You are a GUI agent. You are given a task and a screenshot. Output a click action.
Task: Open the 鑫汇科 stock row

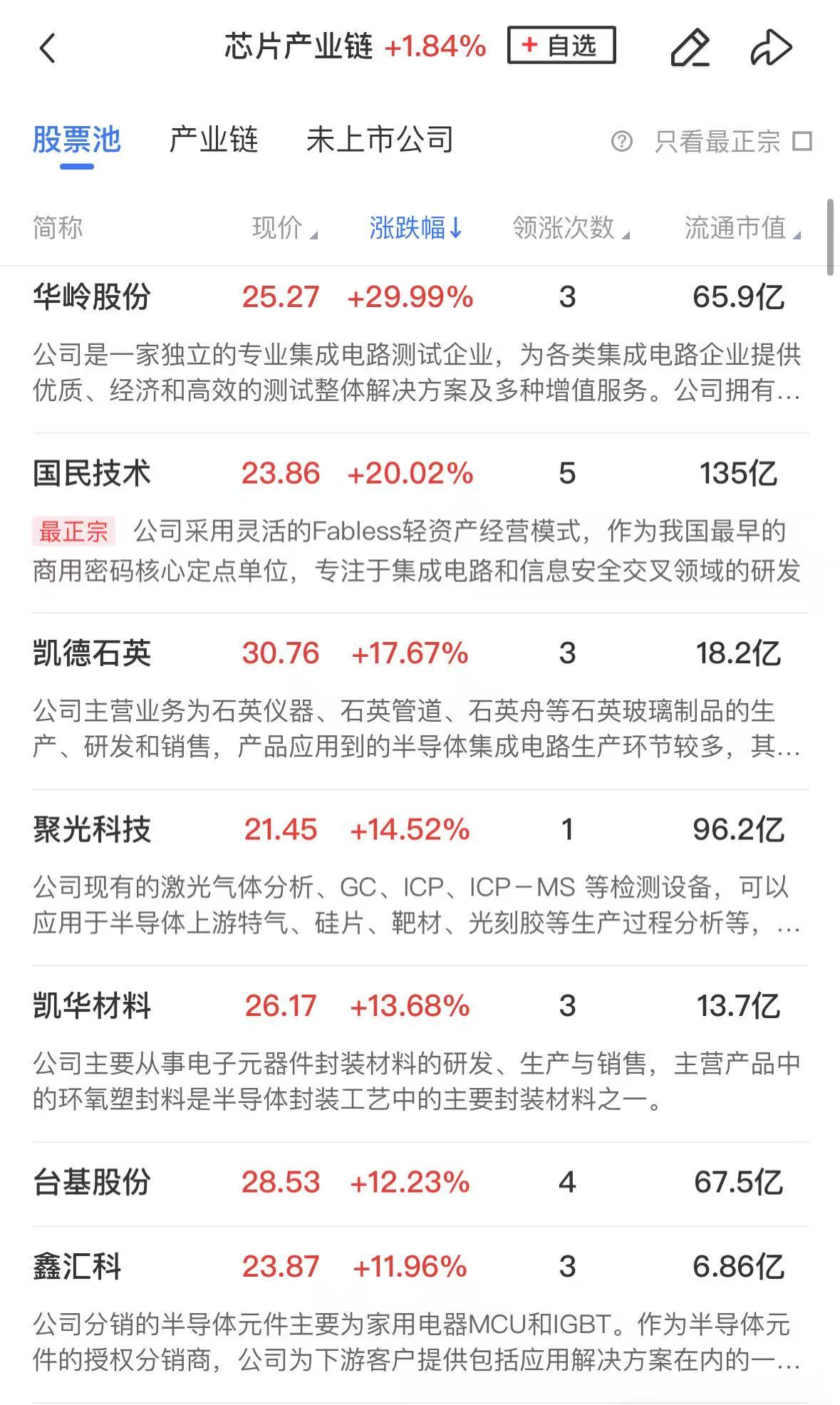click(77, 1267)
